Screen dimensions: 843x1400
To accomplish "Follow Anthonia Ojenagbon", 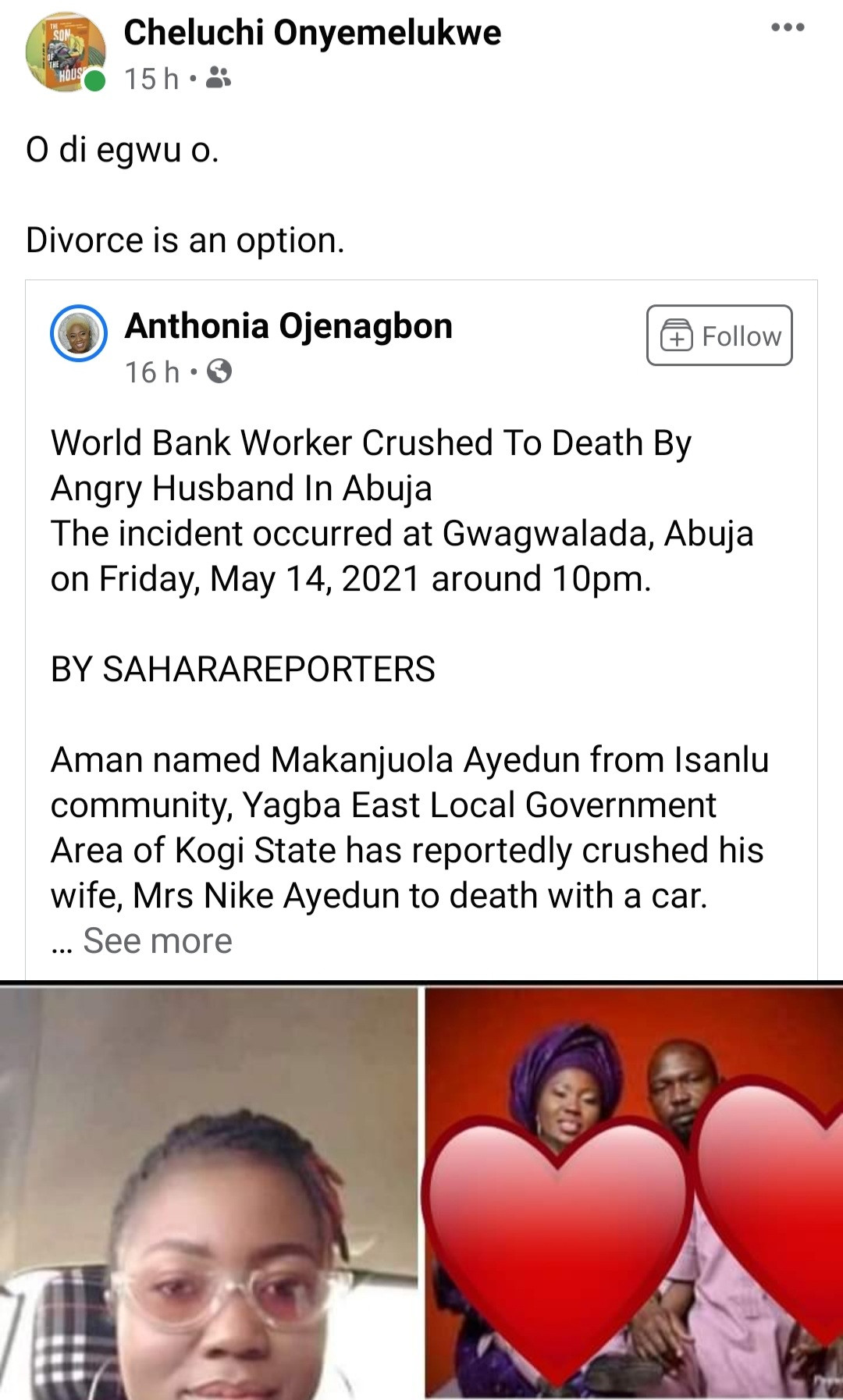I will (719, 336).
